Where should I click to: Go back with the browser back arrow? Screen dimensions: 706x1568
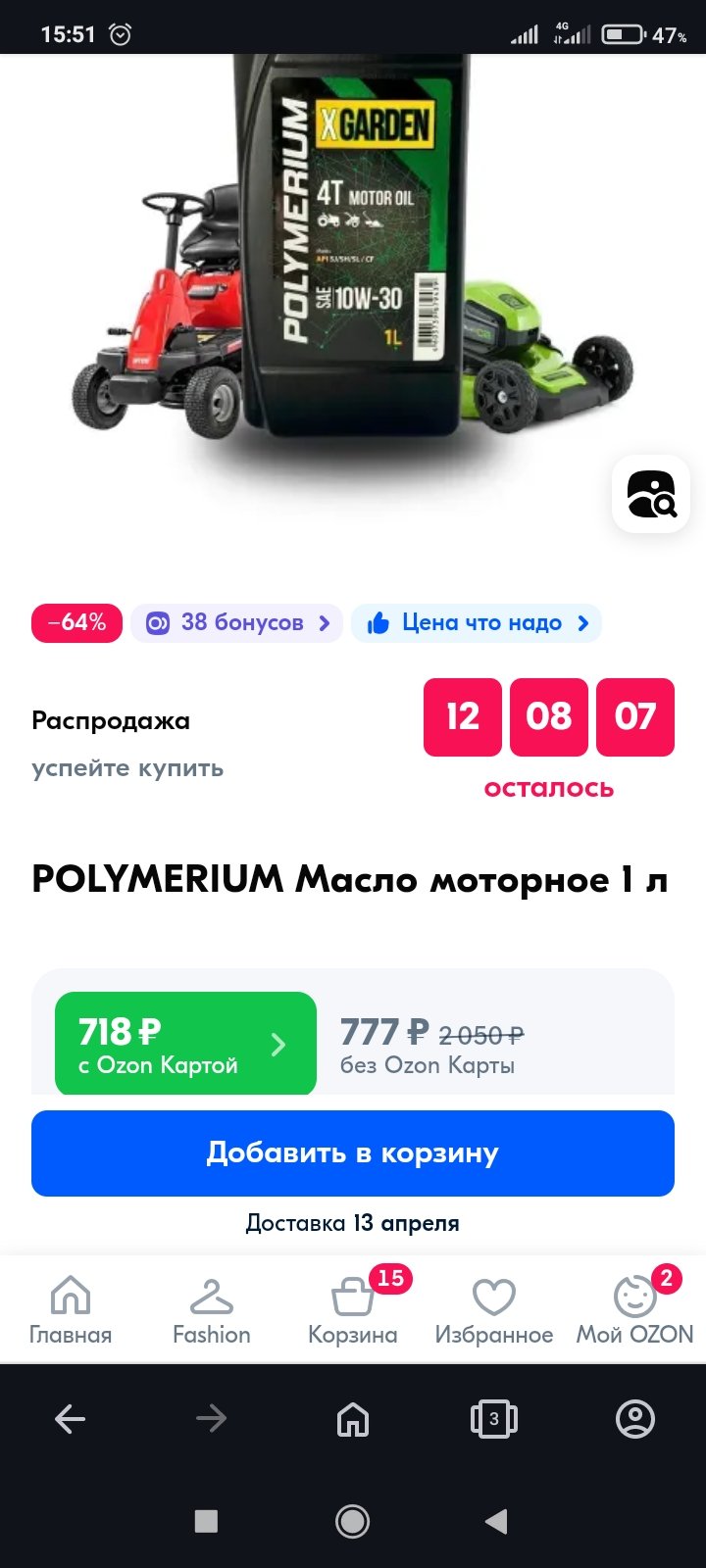coord(71,1418)
